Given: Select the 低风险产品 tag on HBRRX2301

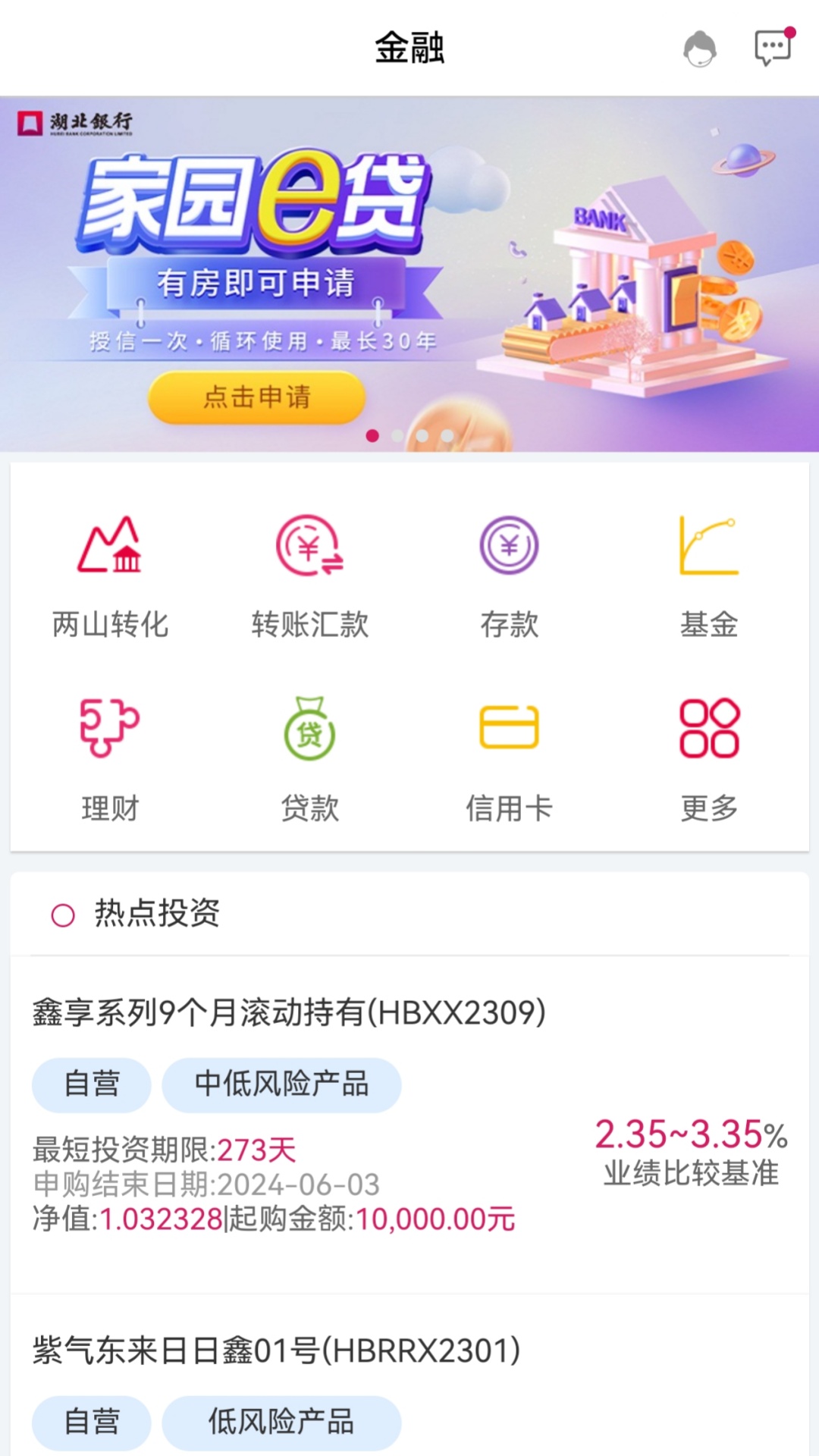Looking at the screenshot, I should 281,1423.
